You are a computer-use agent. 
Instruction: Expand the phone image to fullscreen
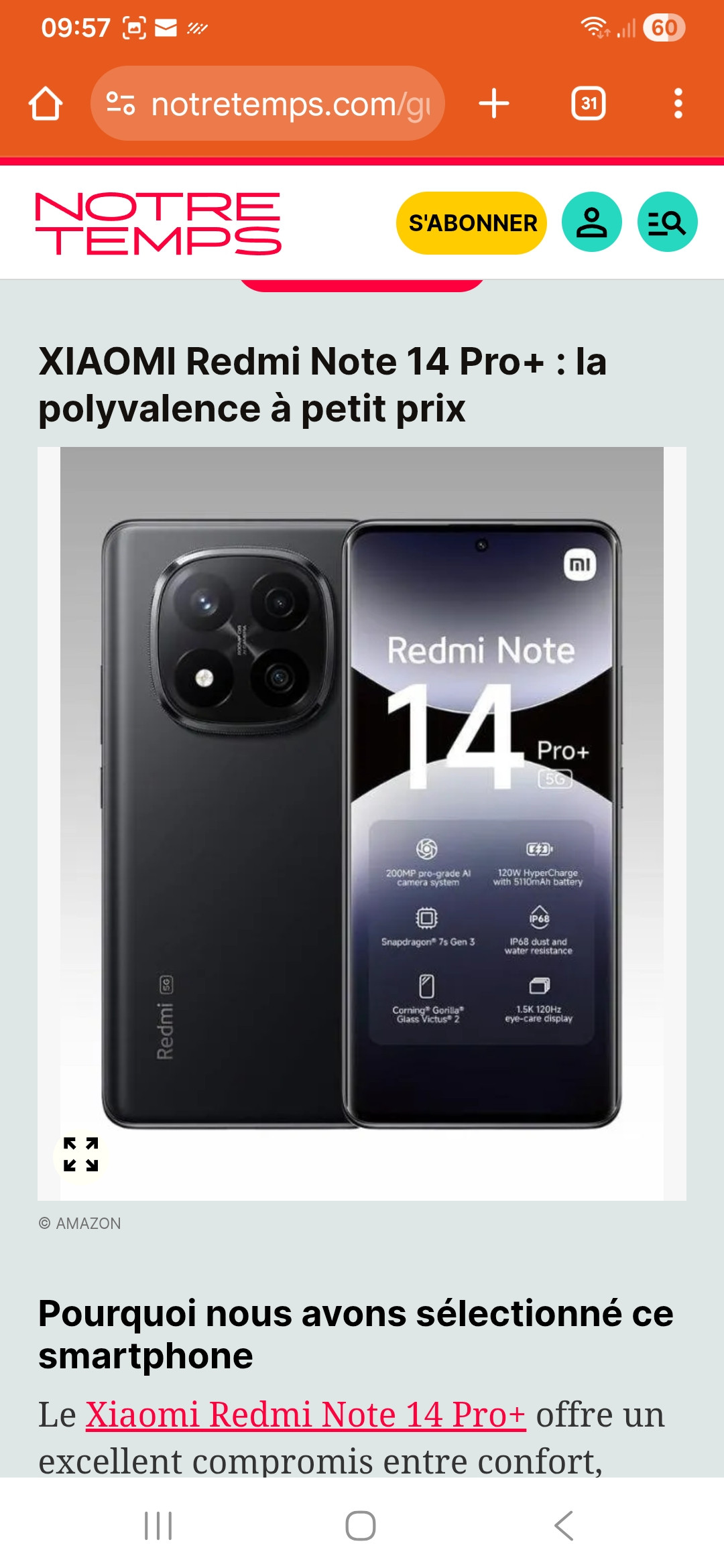tap(81, 1154)
